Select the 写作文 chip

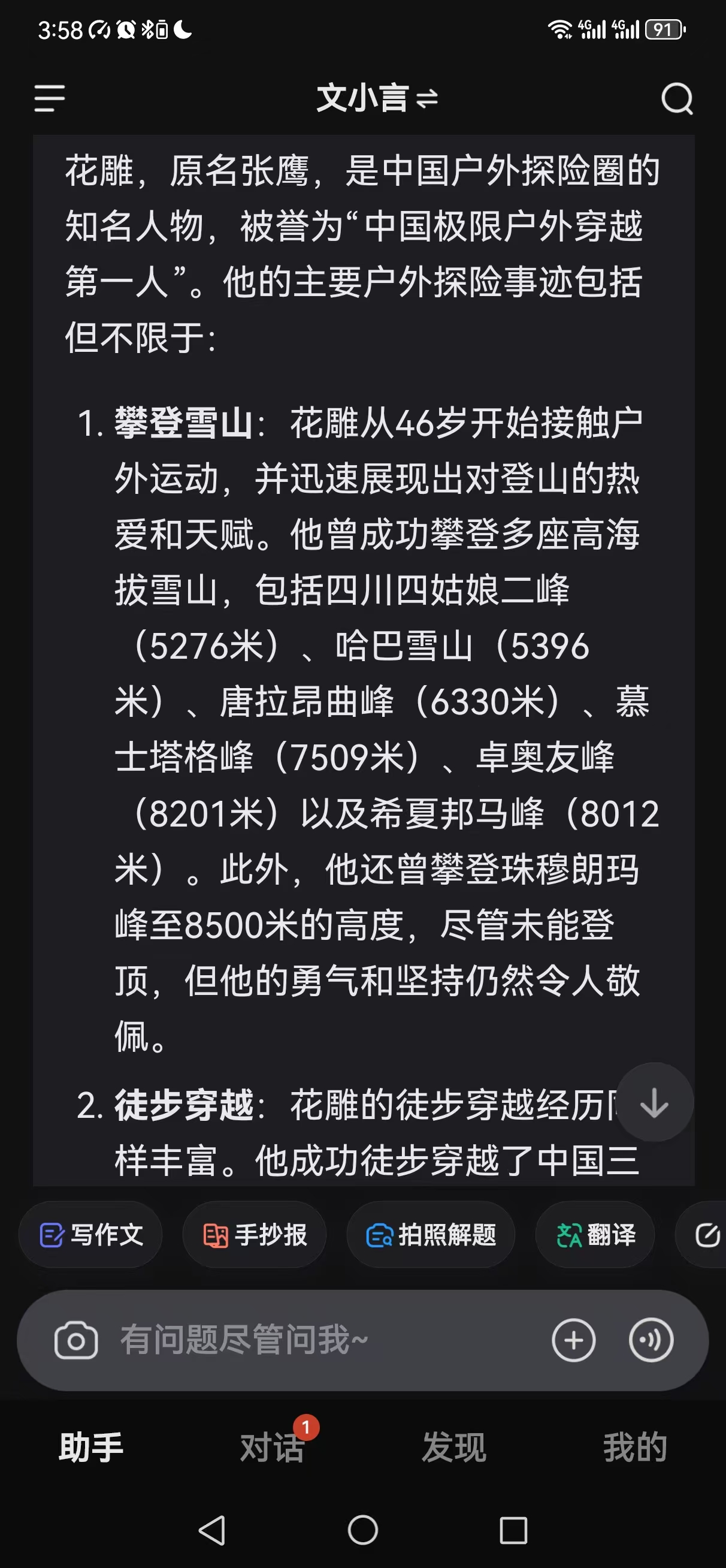[90, 1235]
